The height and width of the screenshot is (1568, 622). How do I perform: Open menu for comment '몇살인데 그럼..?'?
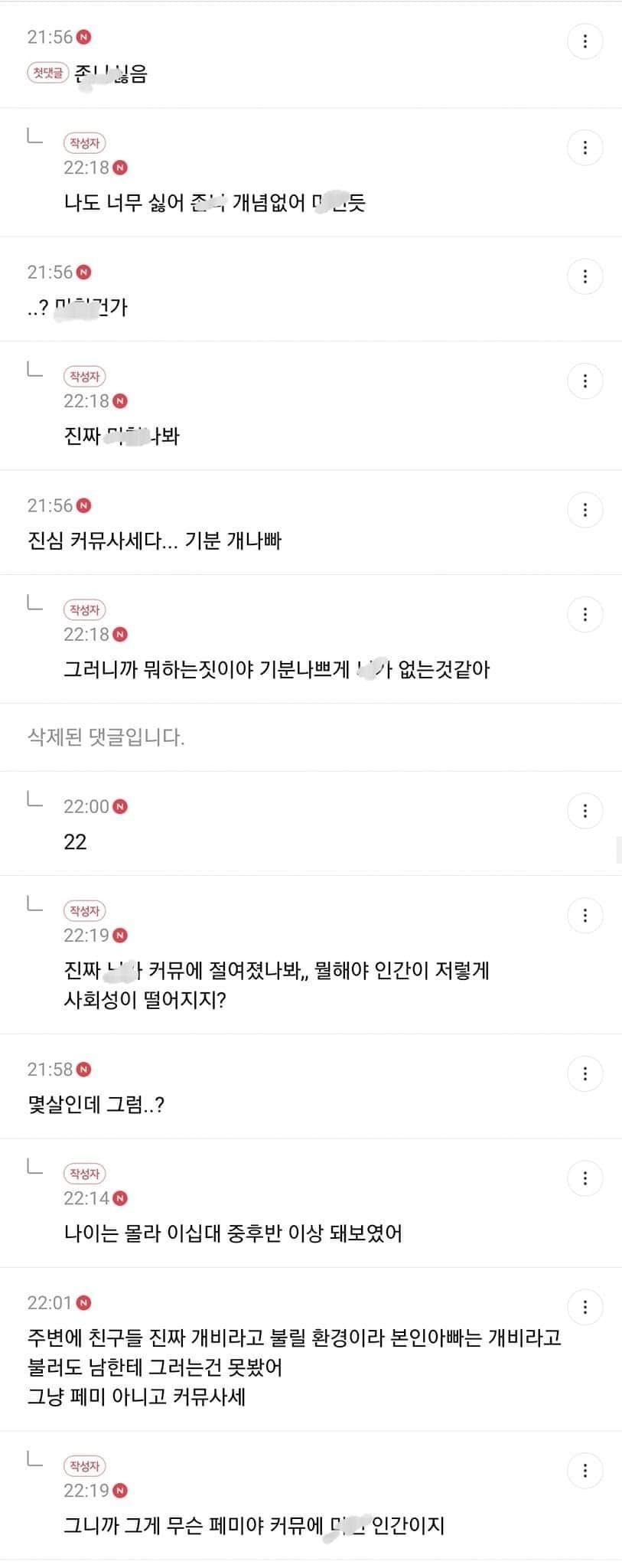point(585,1073)
